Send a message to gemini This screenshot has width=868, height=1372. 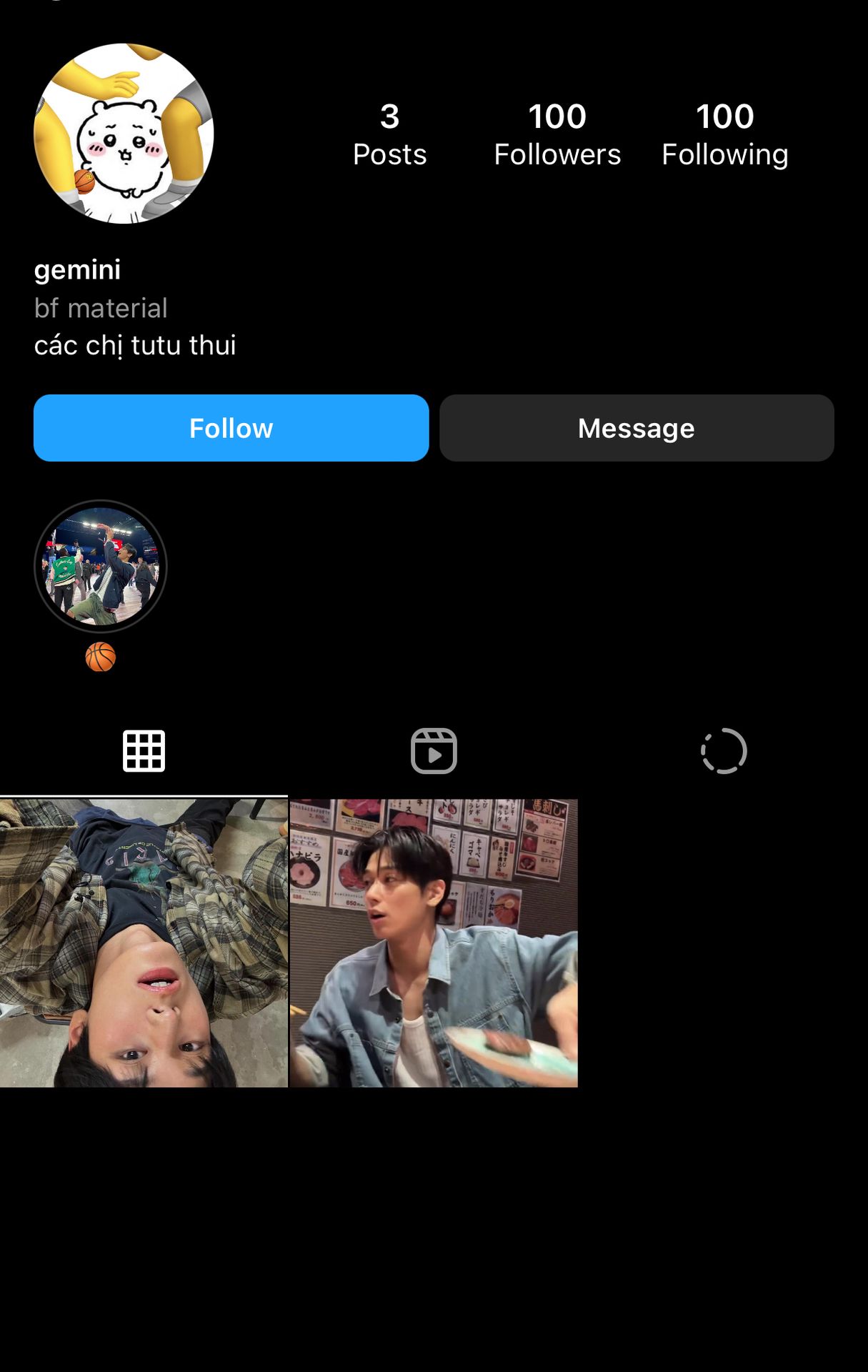pyautogui.click(x=637, y=428)
